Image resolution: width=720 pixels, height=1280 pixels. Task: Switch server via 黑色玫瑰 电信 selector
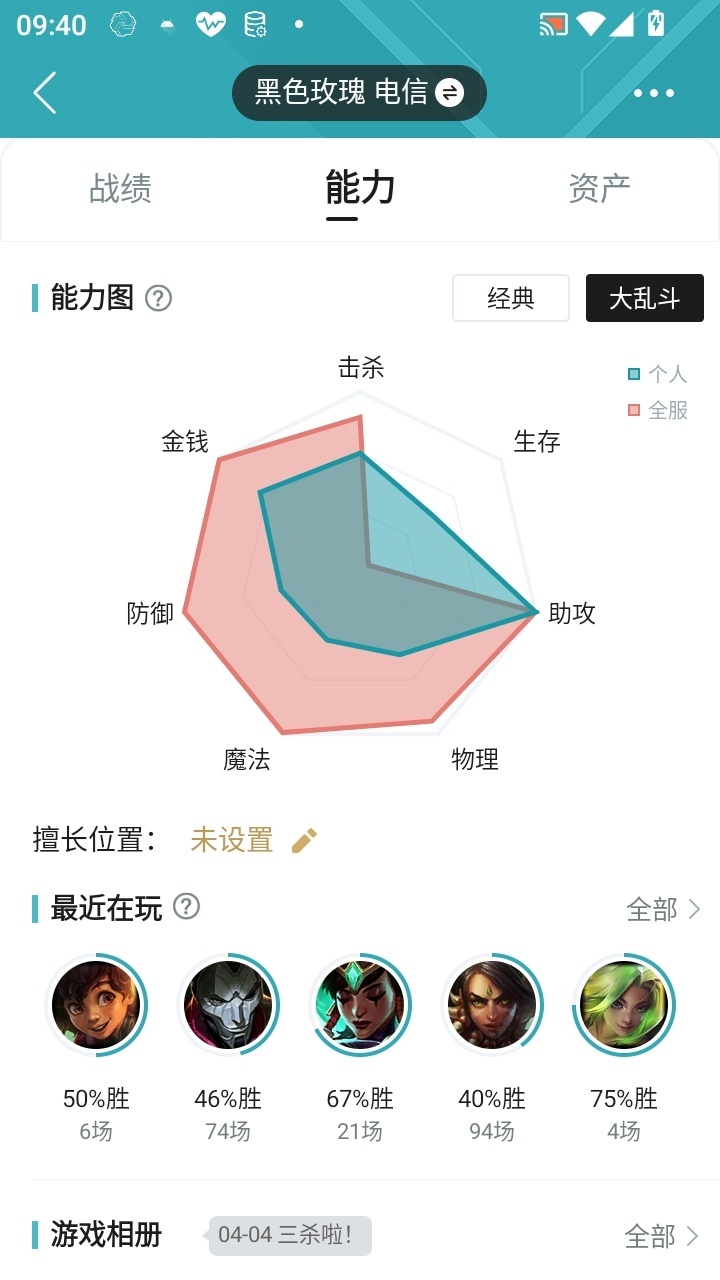pos(359,93)
